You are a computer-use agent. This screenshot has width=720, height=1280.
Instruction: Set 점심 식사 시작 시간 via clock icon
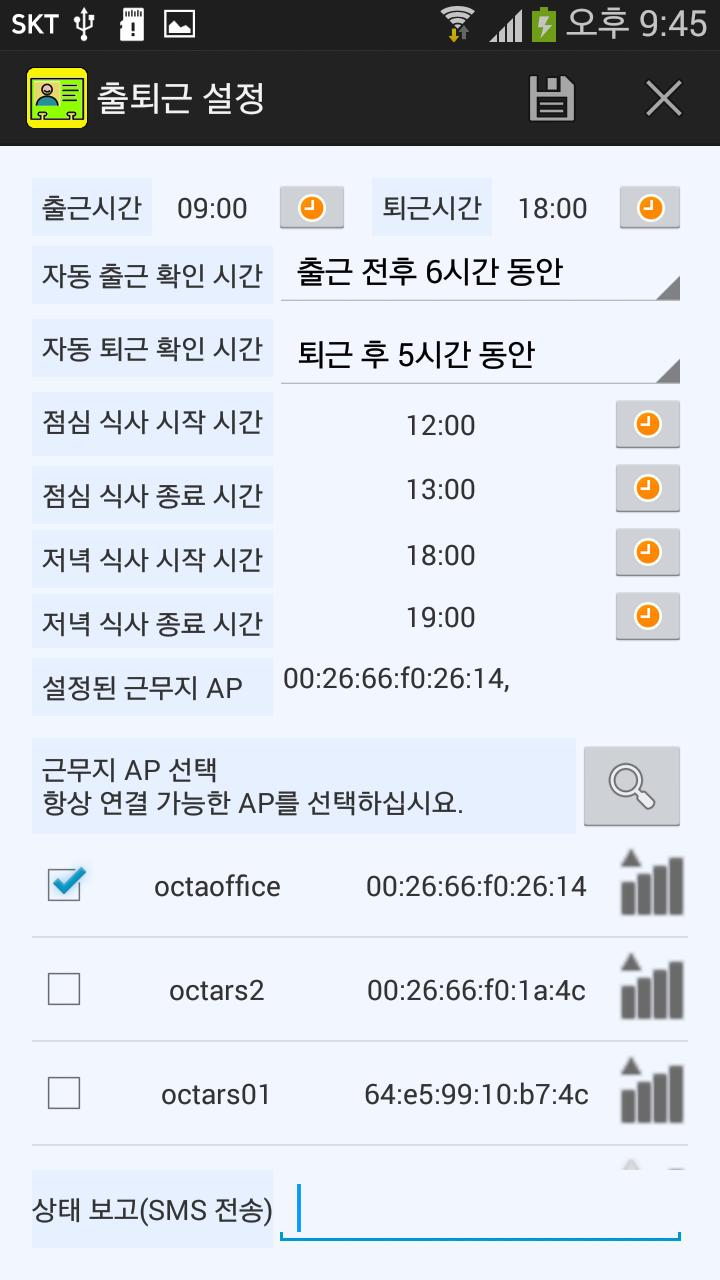(x=647, y=424)
